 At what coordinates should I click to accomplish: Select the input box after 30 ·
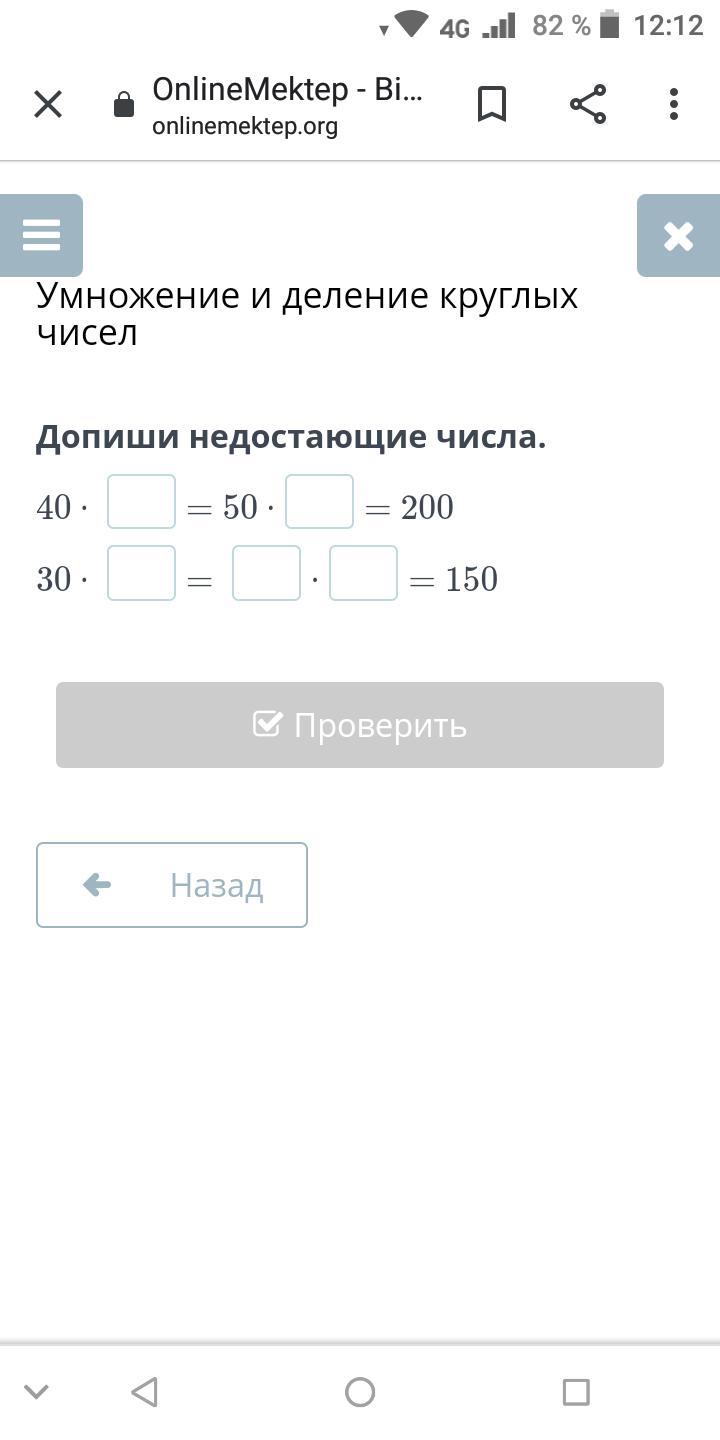[141, 573]
